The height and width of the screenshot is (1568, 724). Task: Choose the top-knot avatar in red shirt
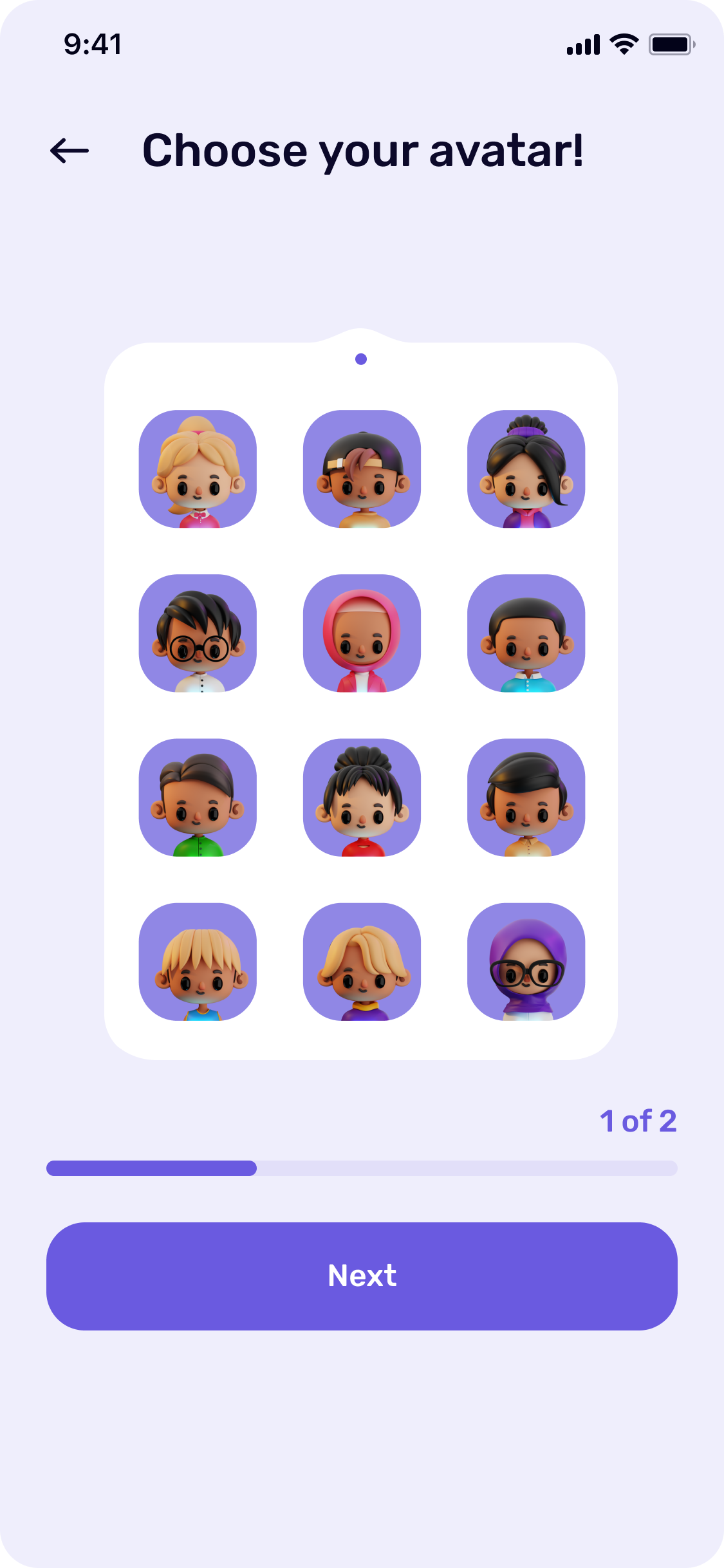(x=362, y=798)
